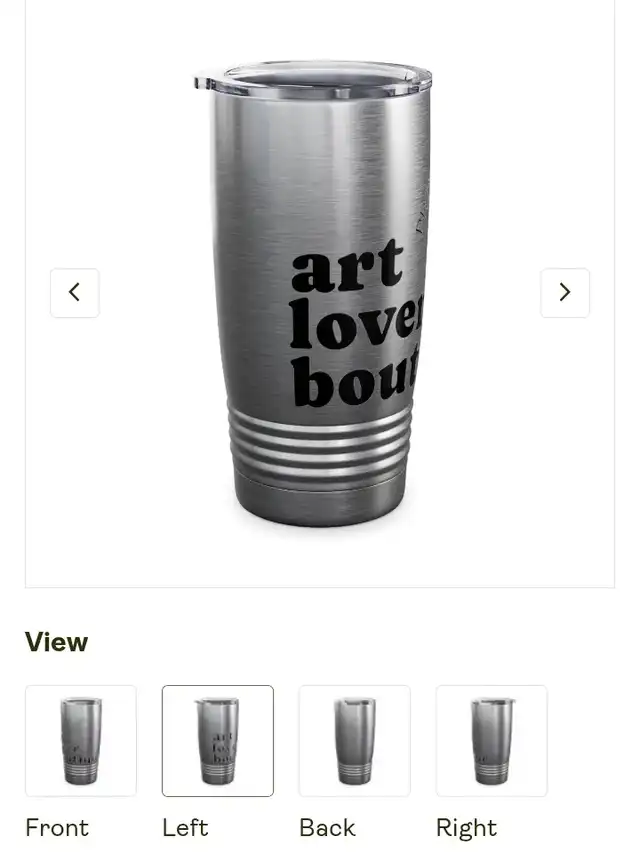Select the Left view thumbnail

218,741
